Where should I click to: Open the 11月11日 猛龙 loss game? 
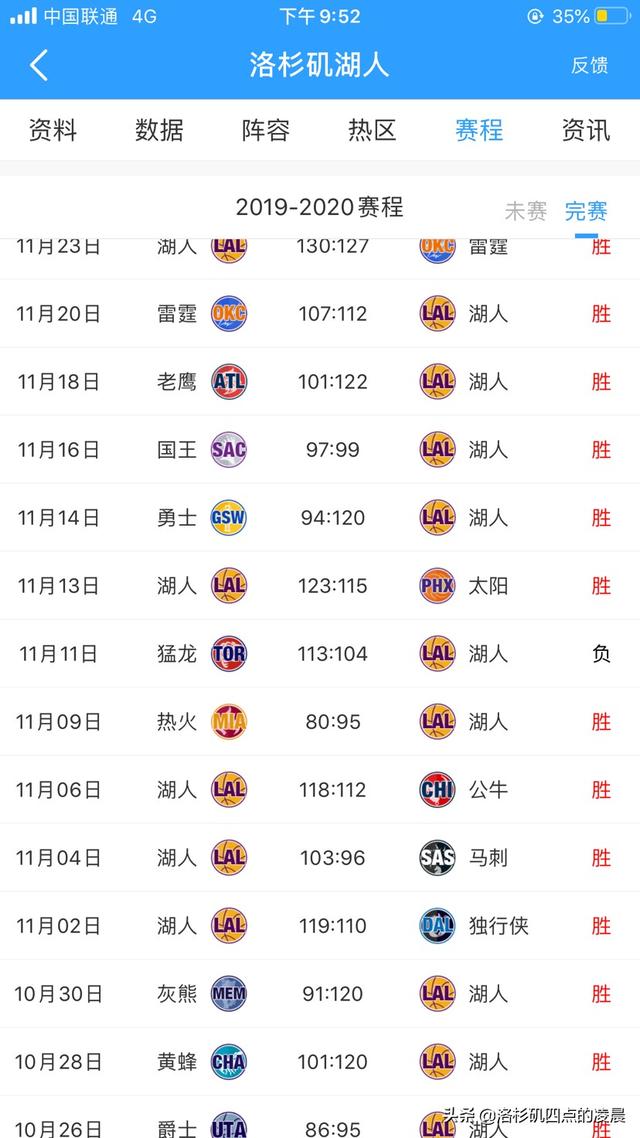click(320, 654)
